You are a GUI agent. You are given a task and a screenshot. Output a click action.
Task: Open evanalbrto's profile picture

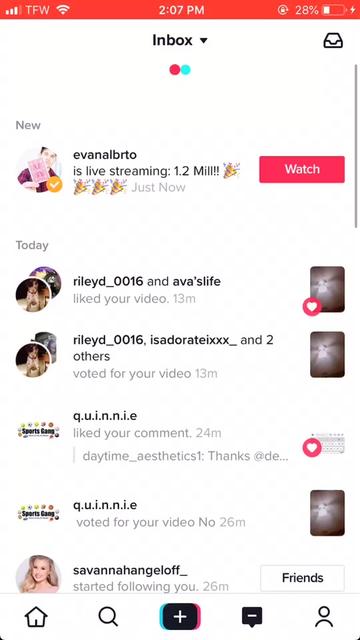pyautogui.click(x=39, y=170)
